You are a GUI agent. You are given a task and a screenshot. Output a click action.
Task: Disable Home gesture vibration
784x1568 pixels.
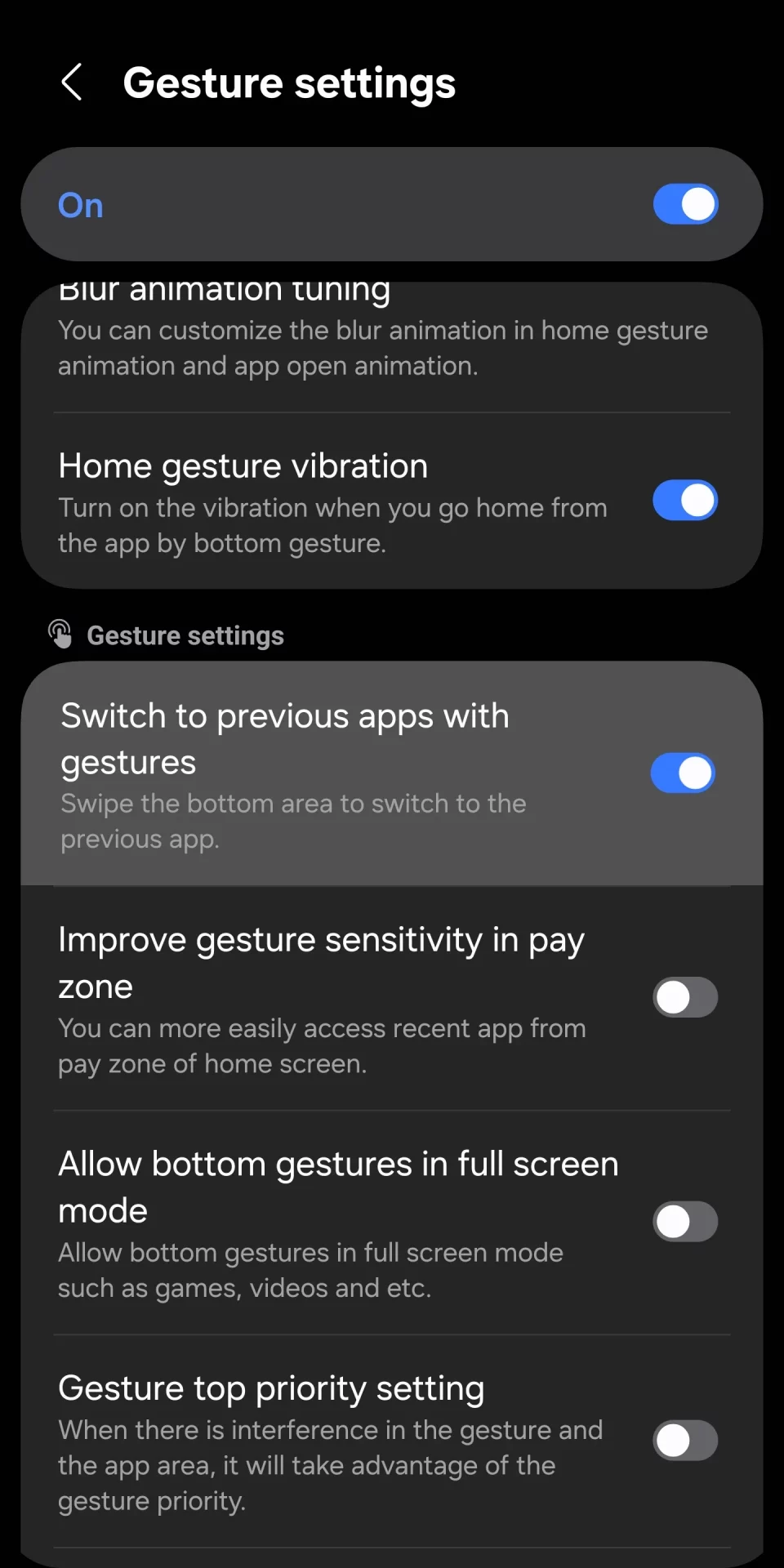[x=684, y=501]
